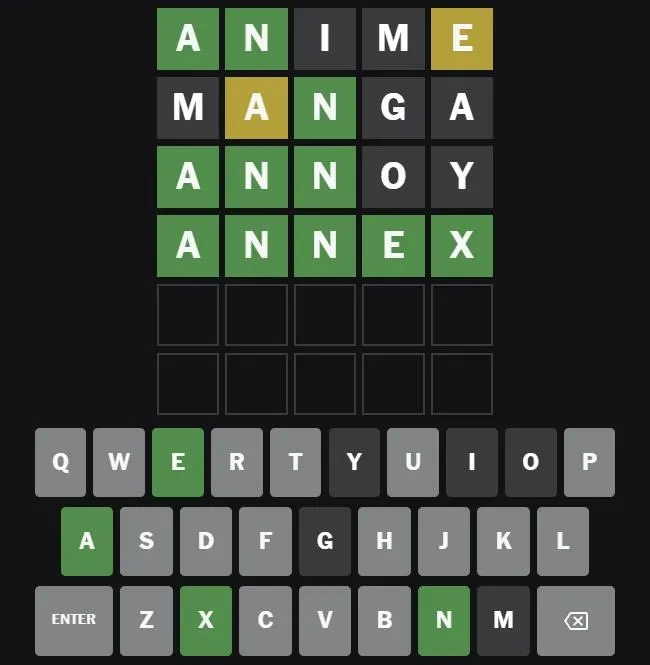Tap the Q key on the keyboard

[x=61, y=462]
